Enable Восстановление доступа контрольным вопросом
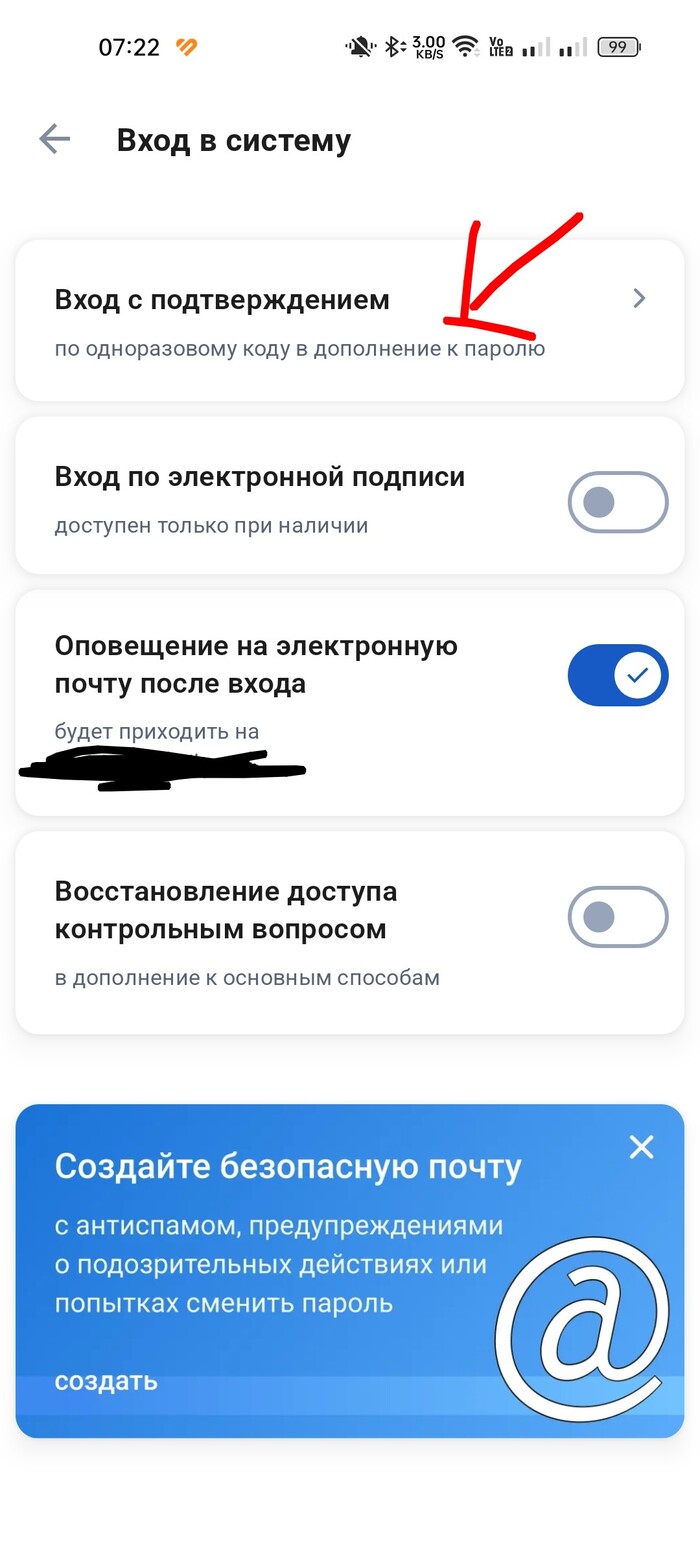Image resolution: width=700 pixels, height=1563 pixels. [617, 917]
